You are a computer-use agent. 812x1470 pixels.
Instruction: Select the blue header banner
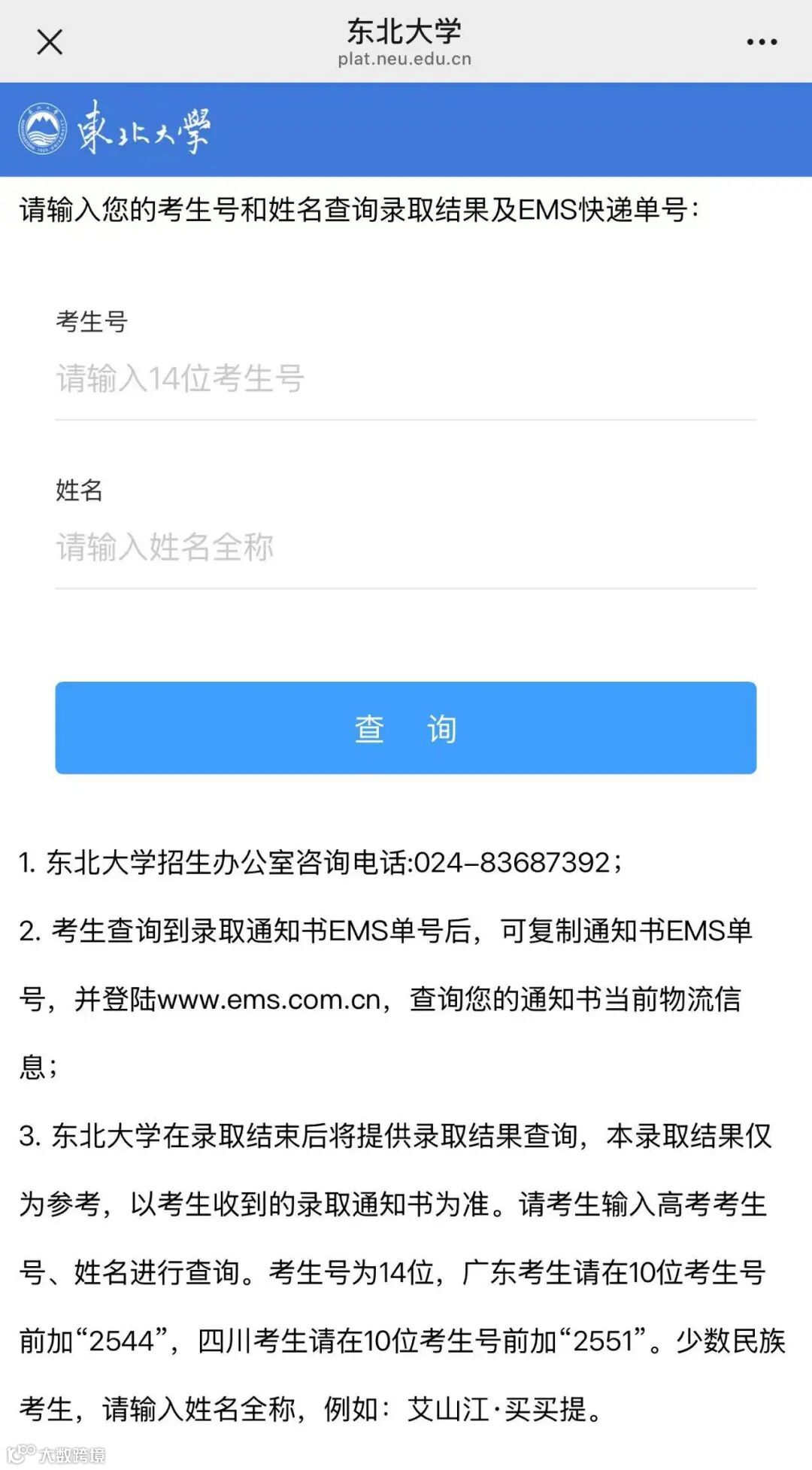click(x=406, y=128)
